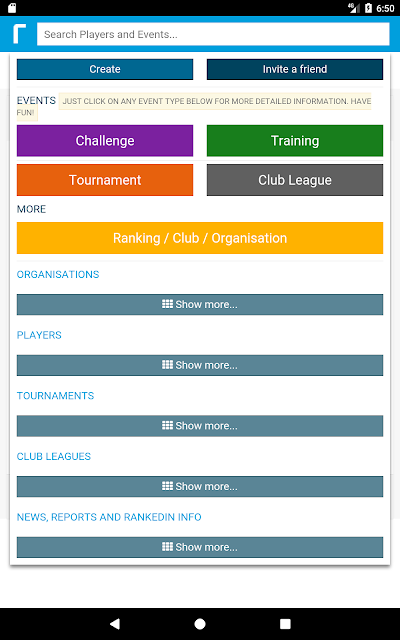This screenshot has width=400, height=640.
Task: Go to the home screen
Action: pos(200,624)
